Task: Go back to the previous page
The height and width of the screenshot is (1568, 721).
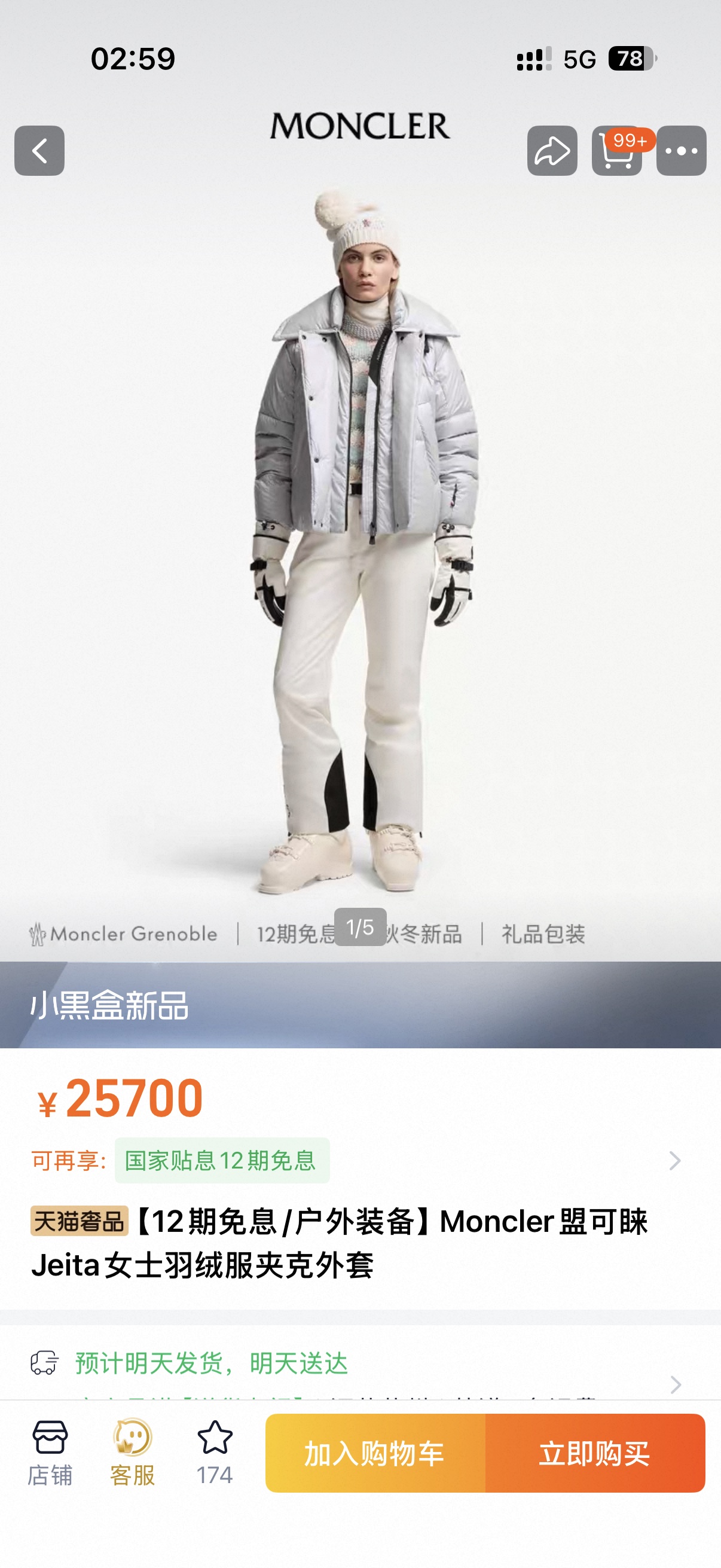Action: tap(39, 151)
